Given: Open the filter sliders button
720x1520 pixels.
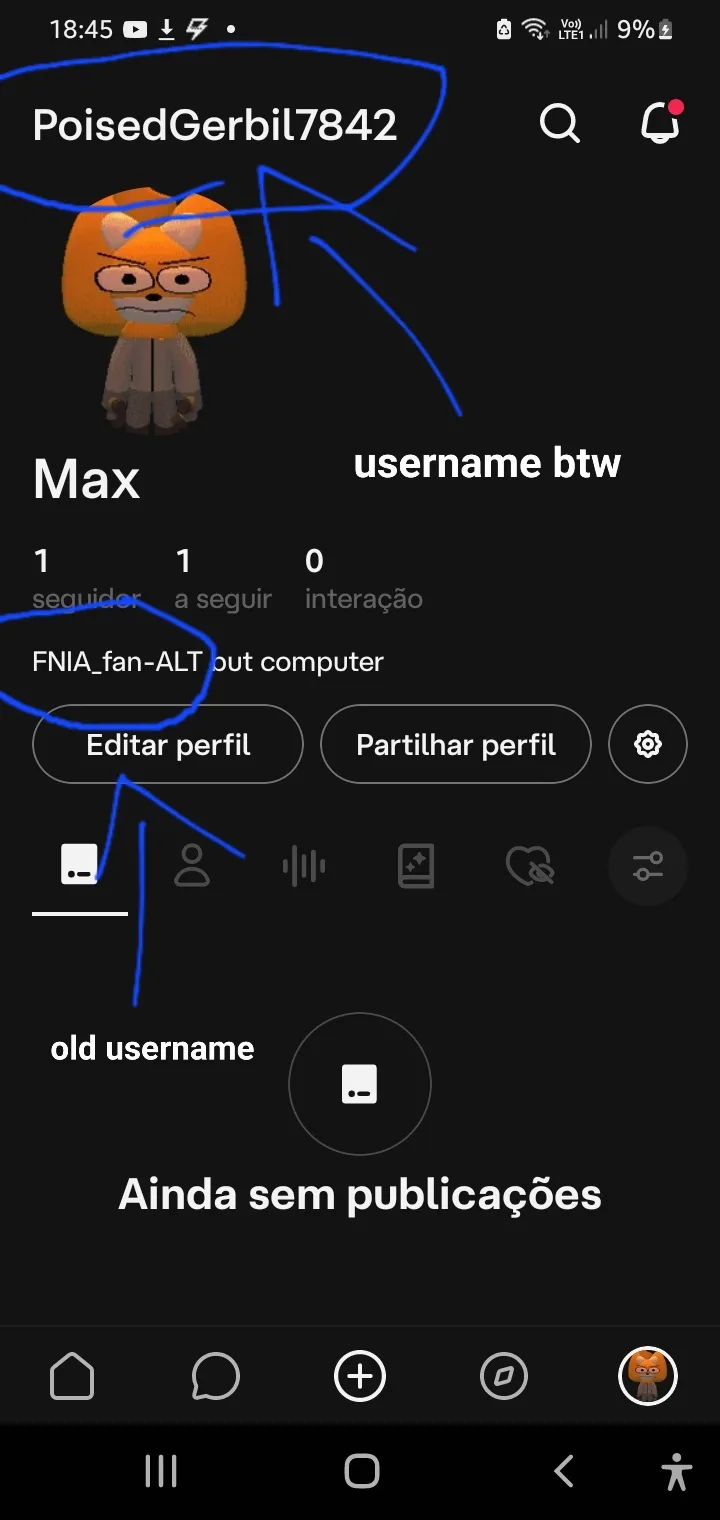Looking at the screenshot, I should click(x=648, y=865).
